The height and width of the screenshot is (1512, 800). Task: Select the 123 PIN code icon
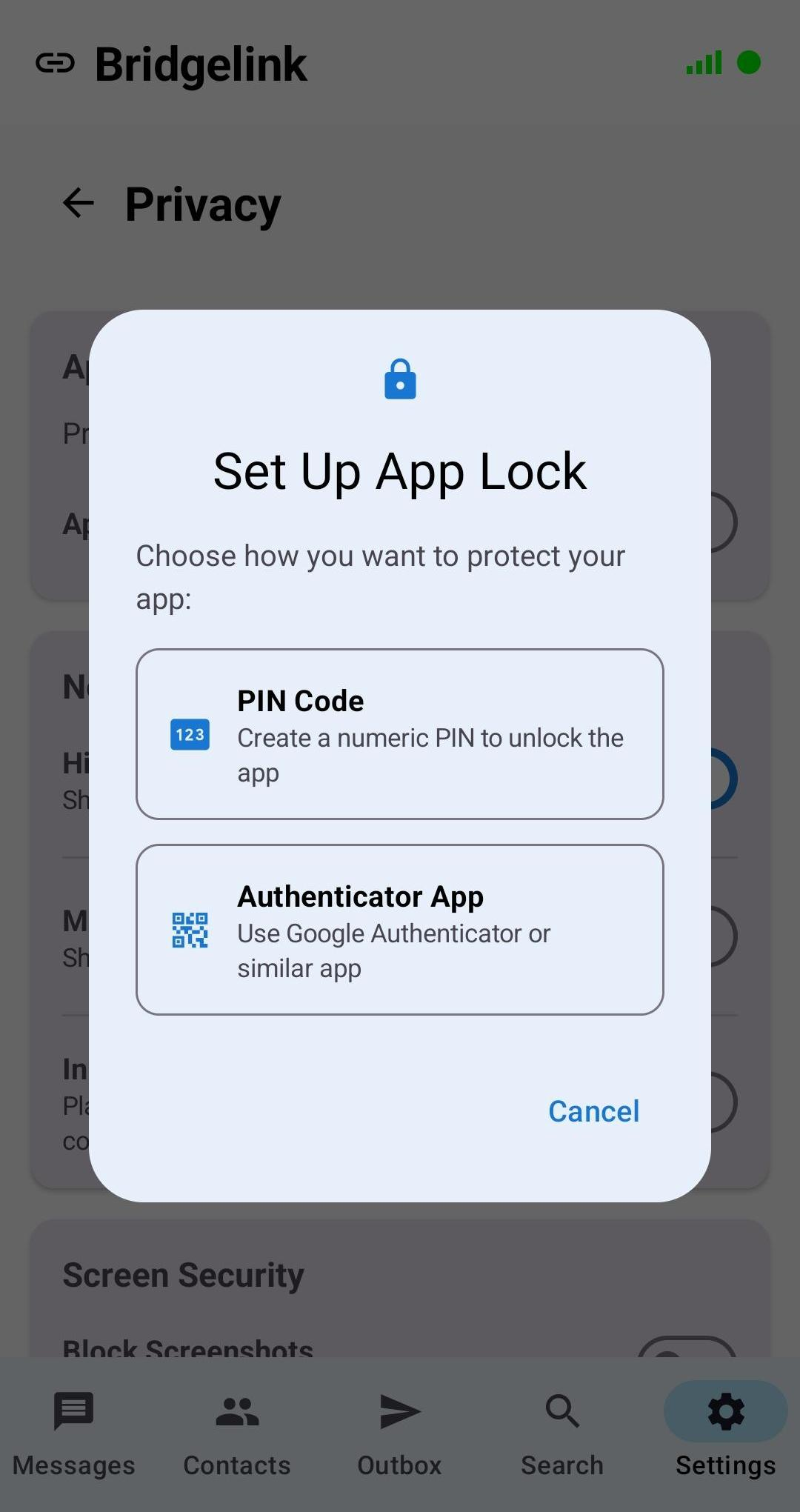coord(190,734)
